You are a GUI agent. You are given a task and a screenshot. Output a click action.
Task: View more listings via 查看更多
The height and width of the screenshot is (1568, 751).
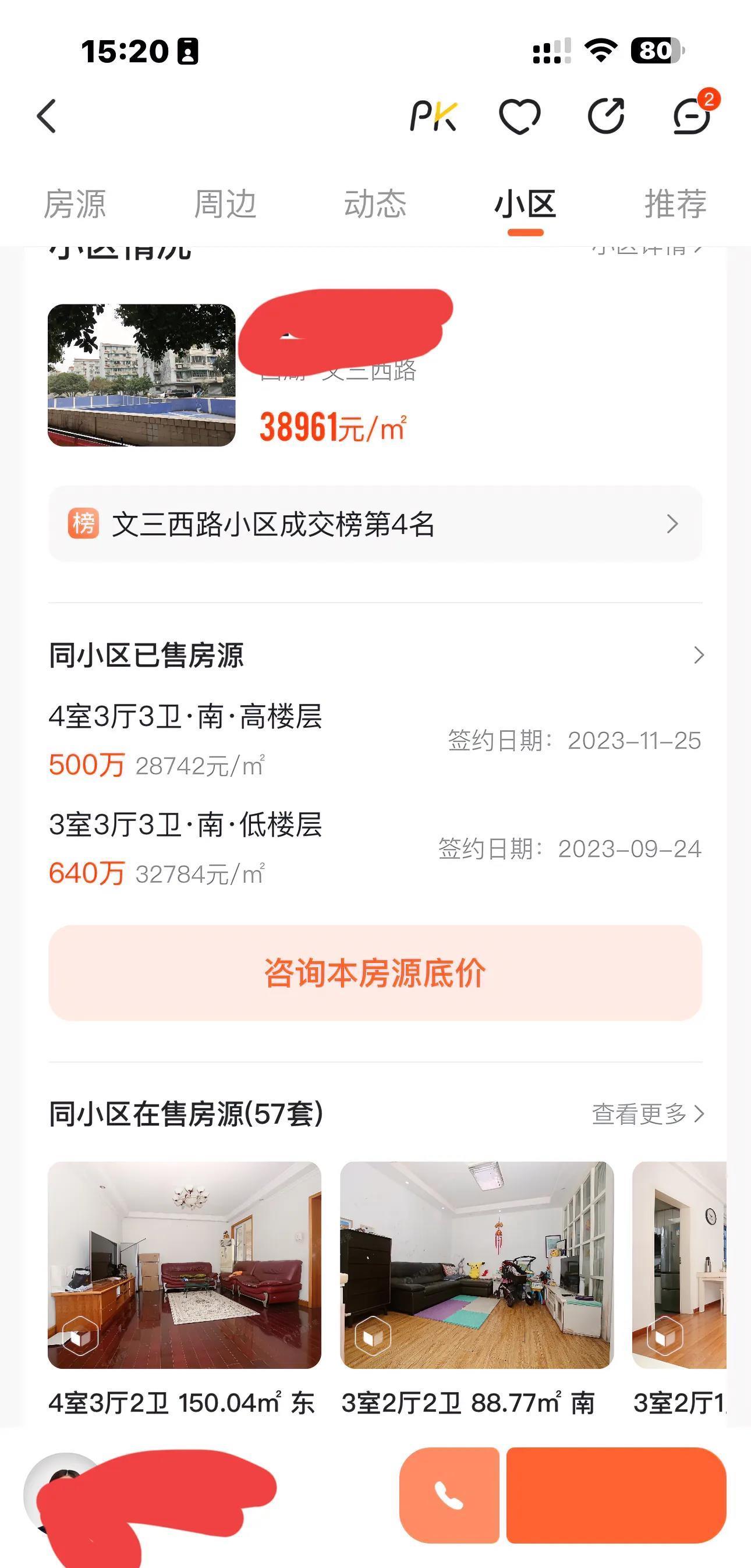(x=647, y=1114)
